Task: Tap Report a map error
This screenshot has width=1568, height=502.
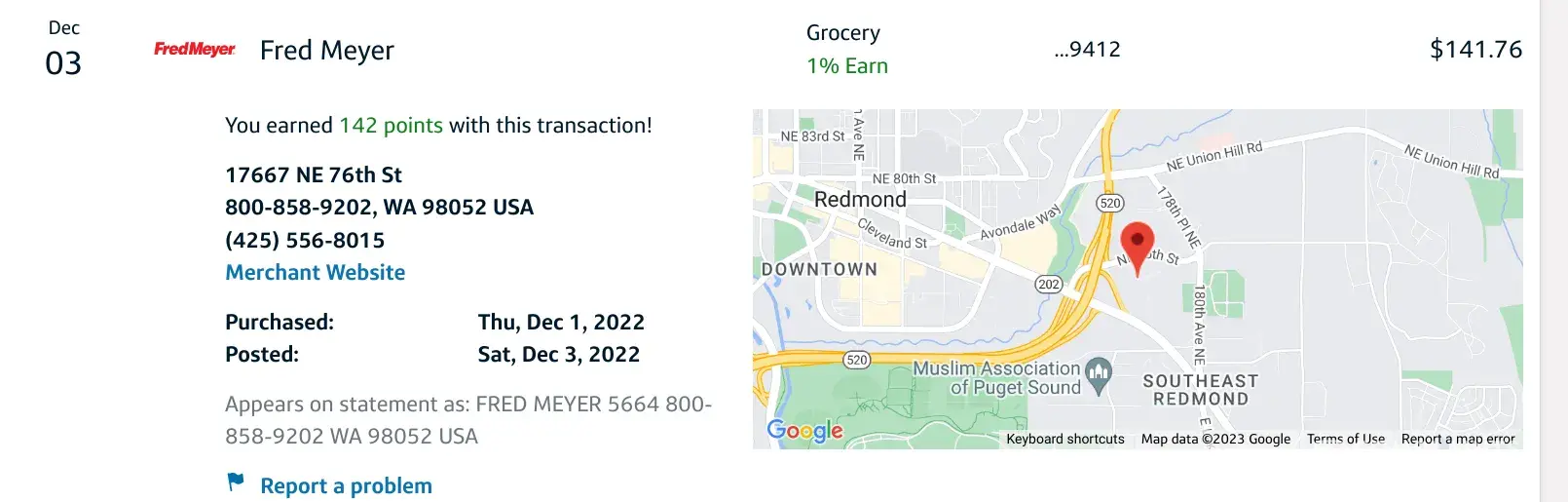Action: 1457,440
